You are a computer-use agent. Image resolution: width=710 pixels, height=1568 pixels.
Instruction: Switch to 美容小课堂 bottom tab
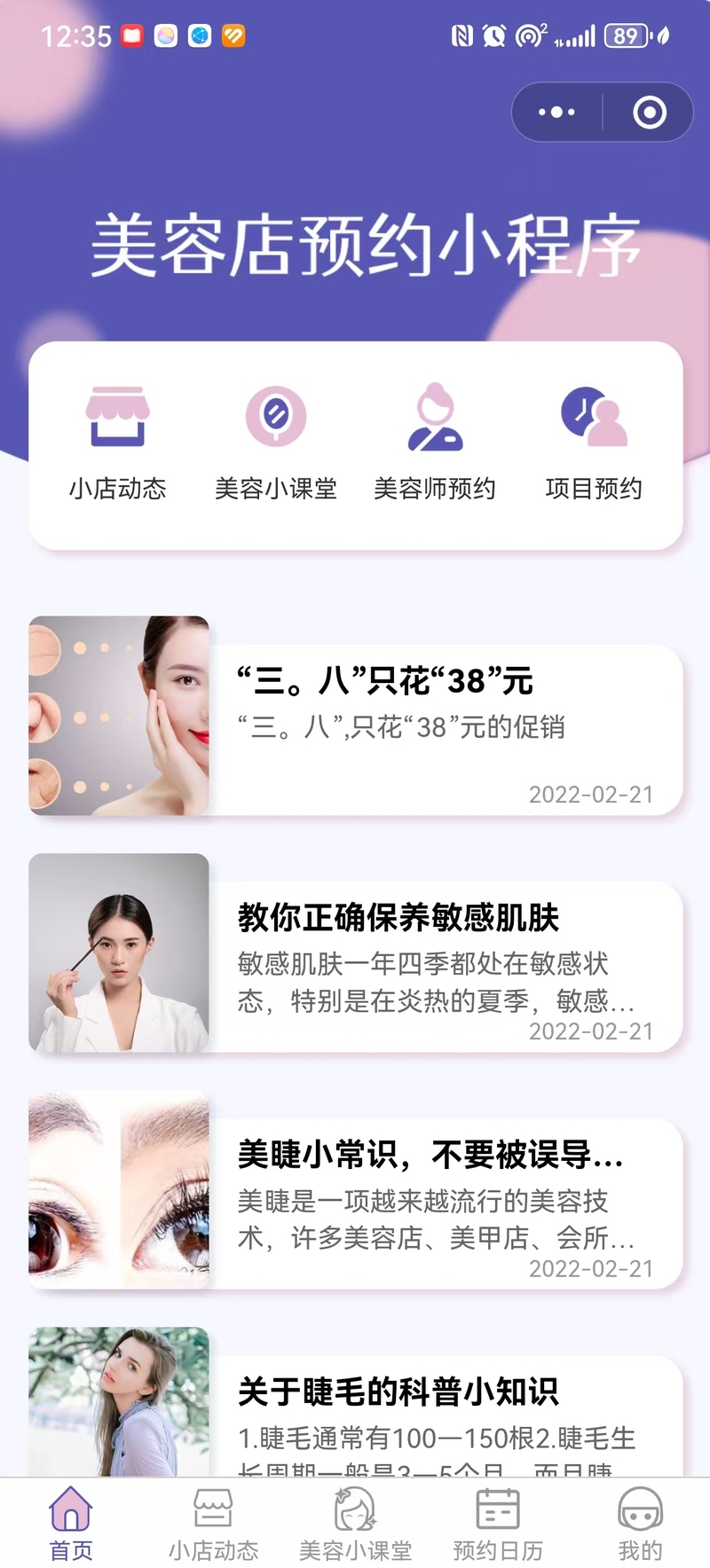tap(355, 1524)
